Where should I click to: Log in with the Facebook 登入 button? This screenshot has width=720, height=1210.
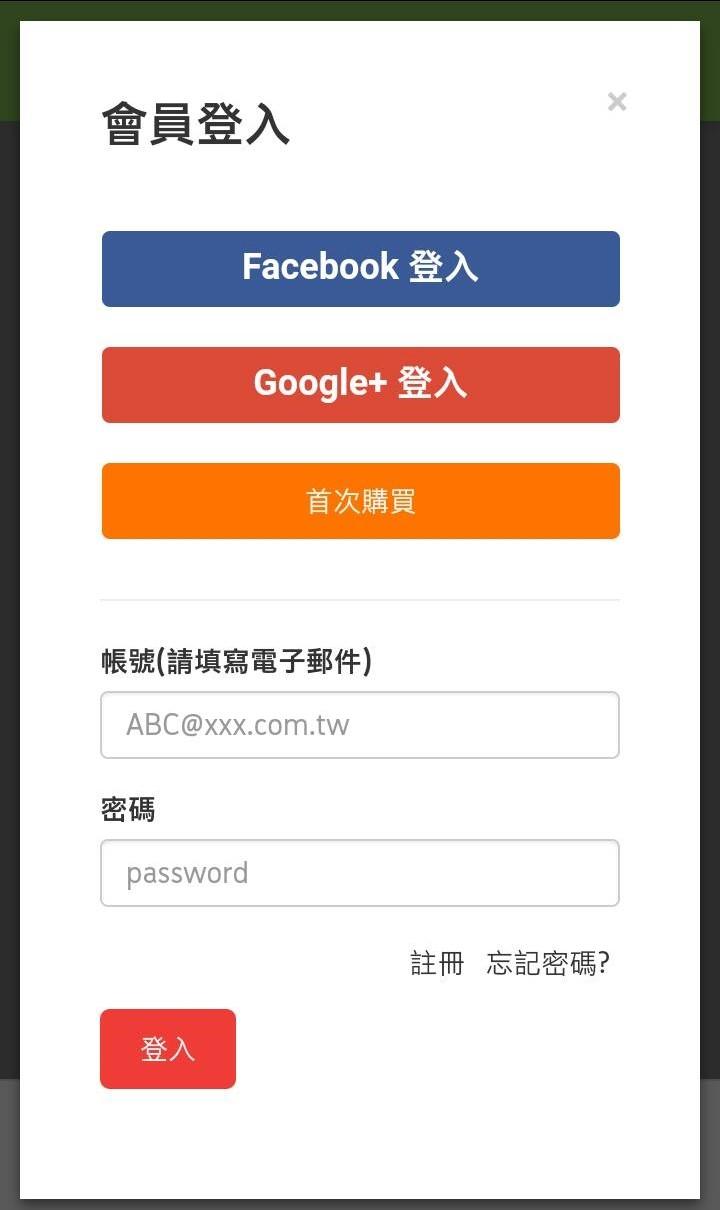360,269
